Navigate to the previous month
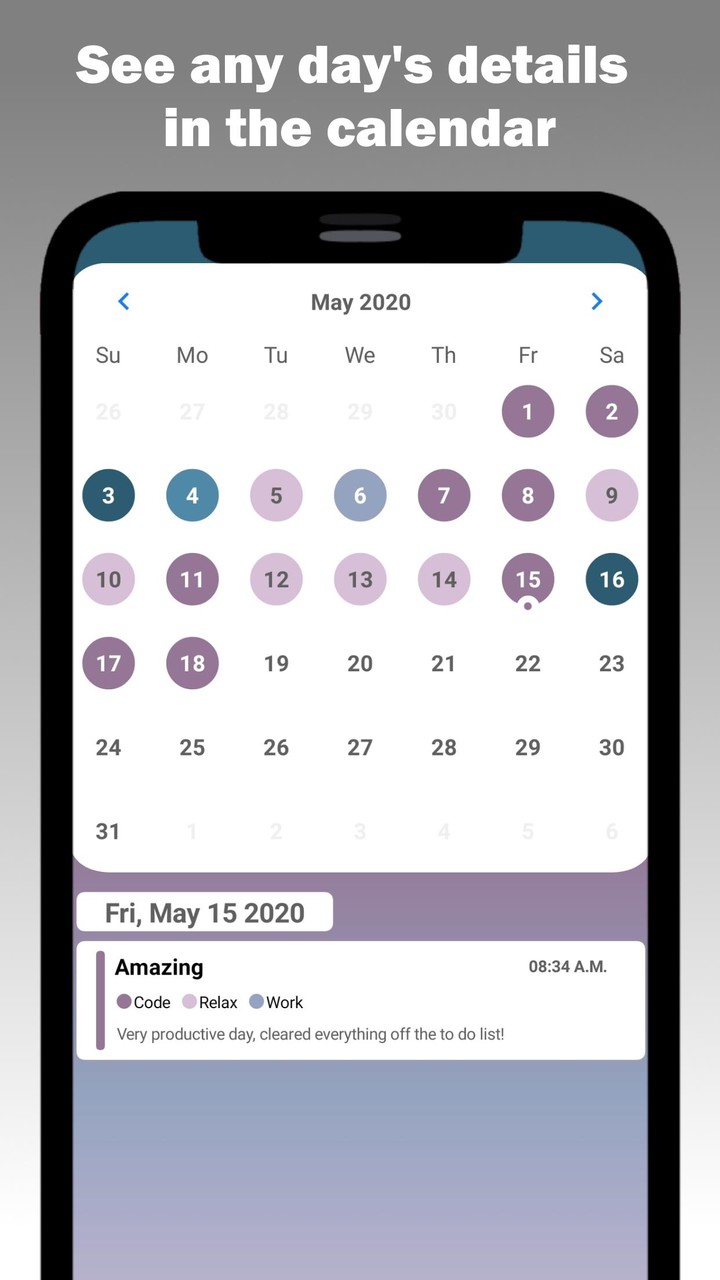Image resolution: width=720 pixels, height=1280 pixels. (124, 301)
